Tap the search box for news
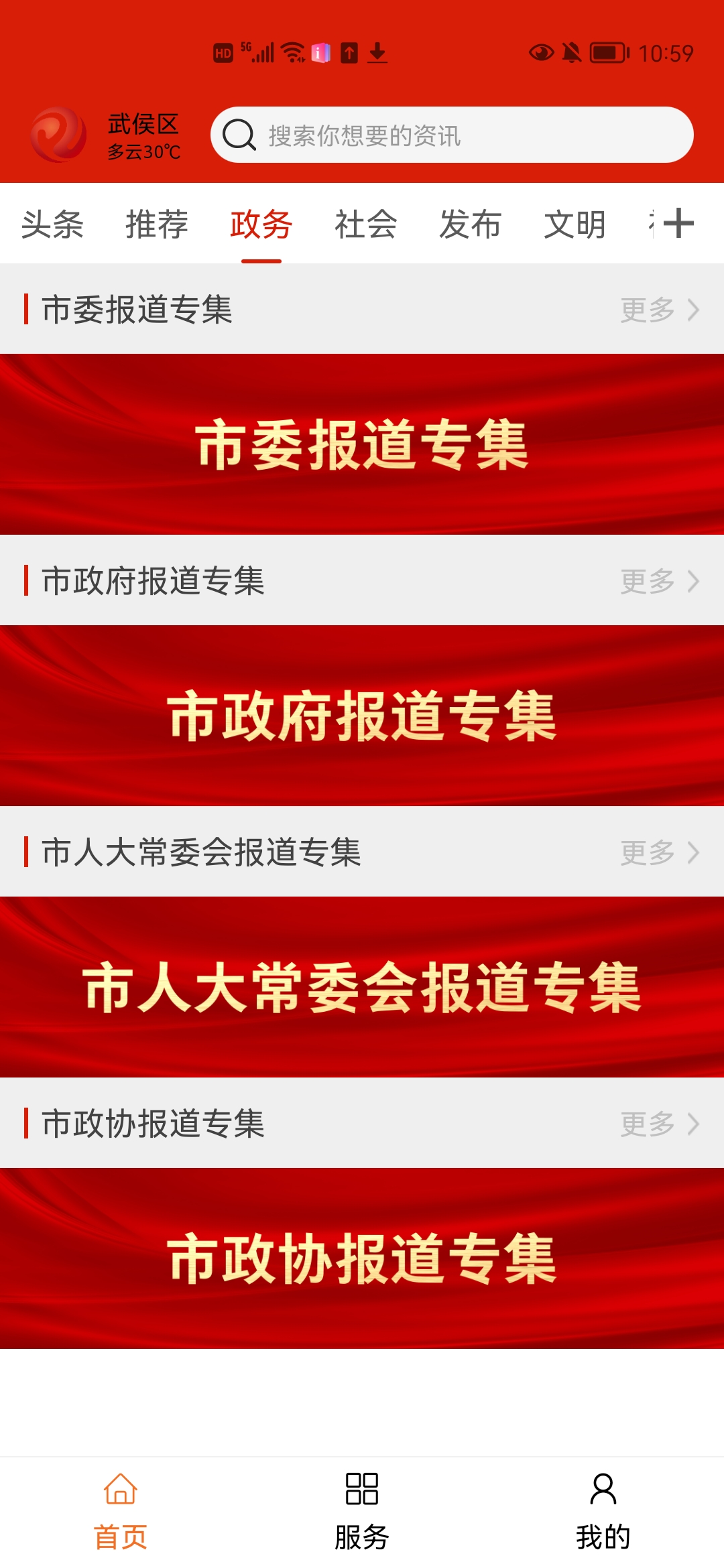 pyautogui.click(x=450, y=135)
